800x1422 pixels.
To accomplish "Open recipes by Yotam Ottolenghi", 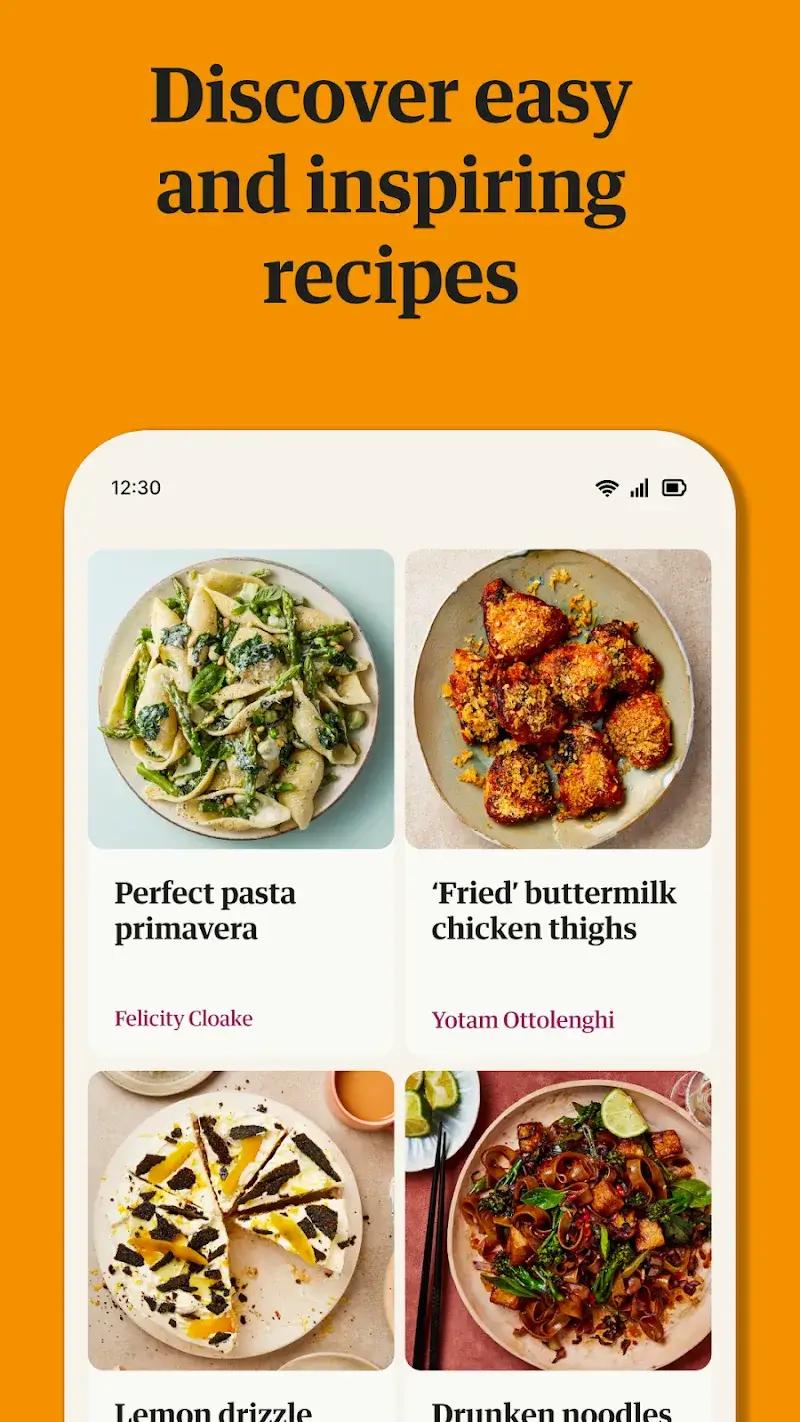I will click(x=522, y=1020).
